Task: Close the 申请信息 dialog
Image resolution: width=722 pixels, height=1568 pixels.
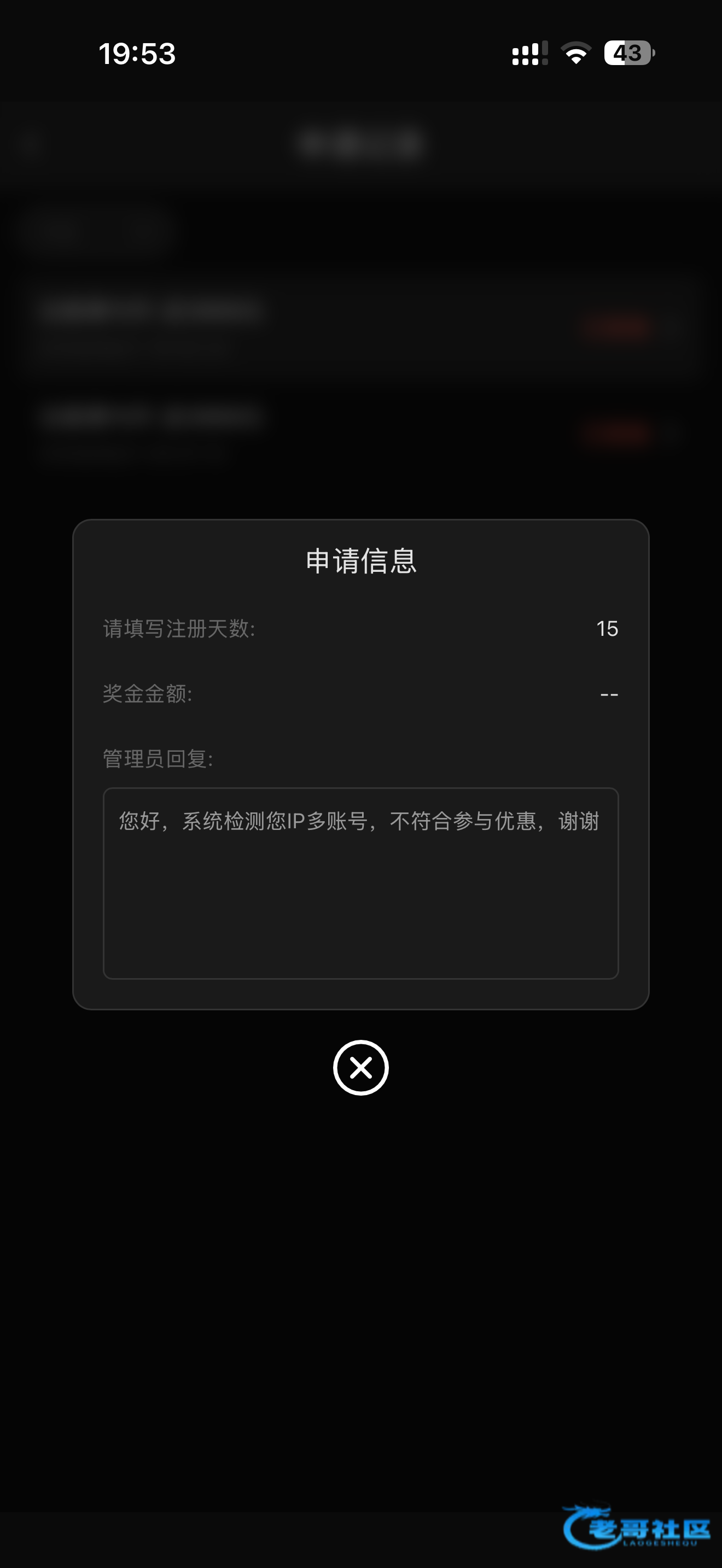Action: 361,1067
